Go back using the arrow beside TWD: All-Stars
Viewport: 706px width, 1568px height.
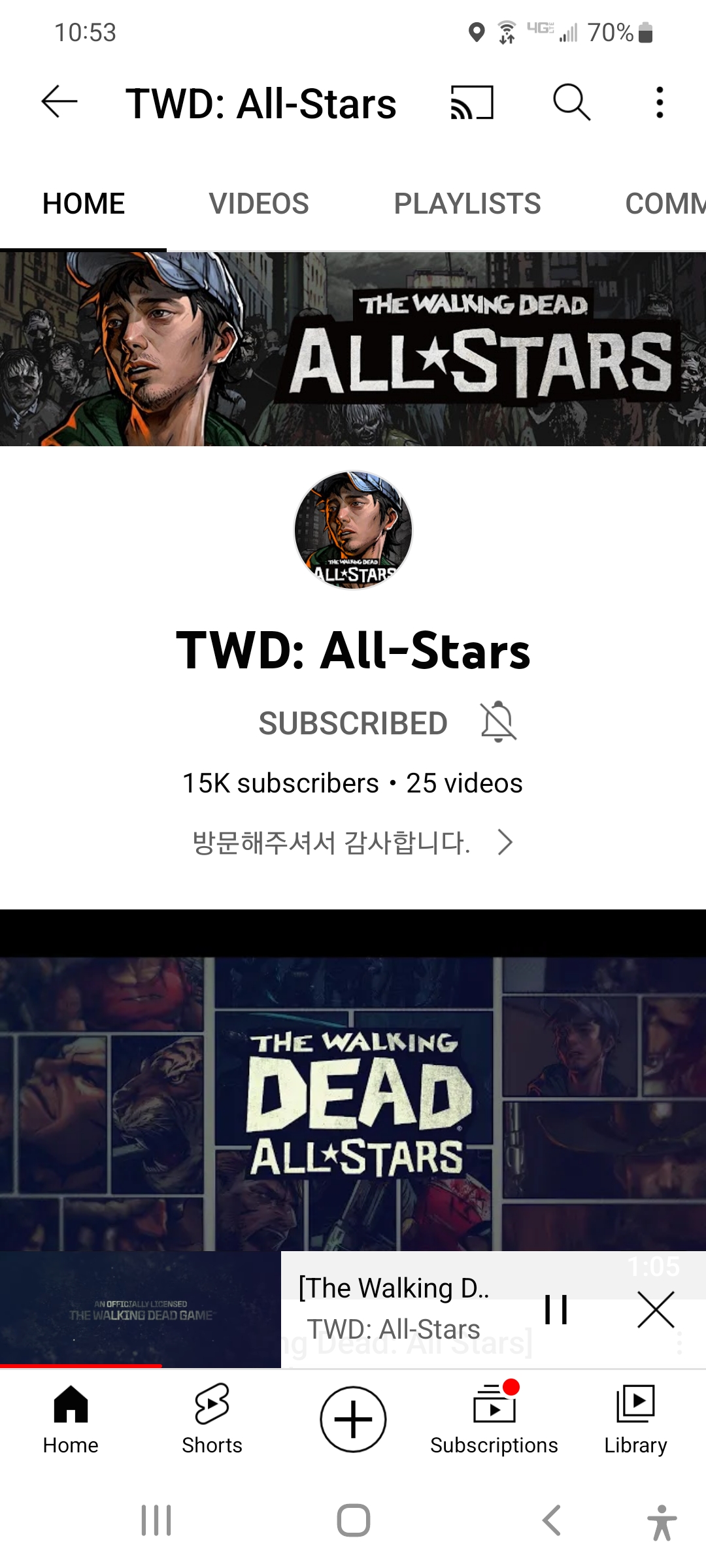click(59, 103)
